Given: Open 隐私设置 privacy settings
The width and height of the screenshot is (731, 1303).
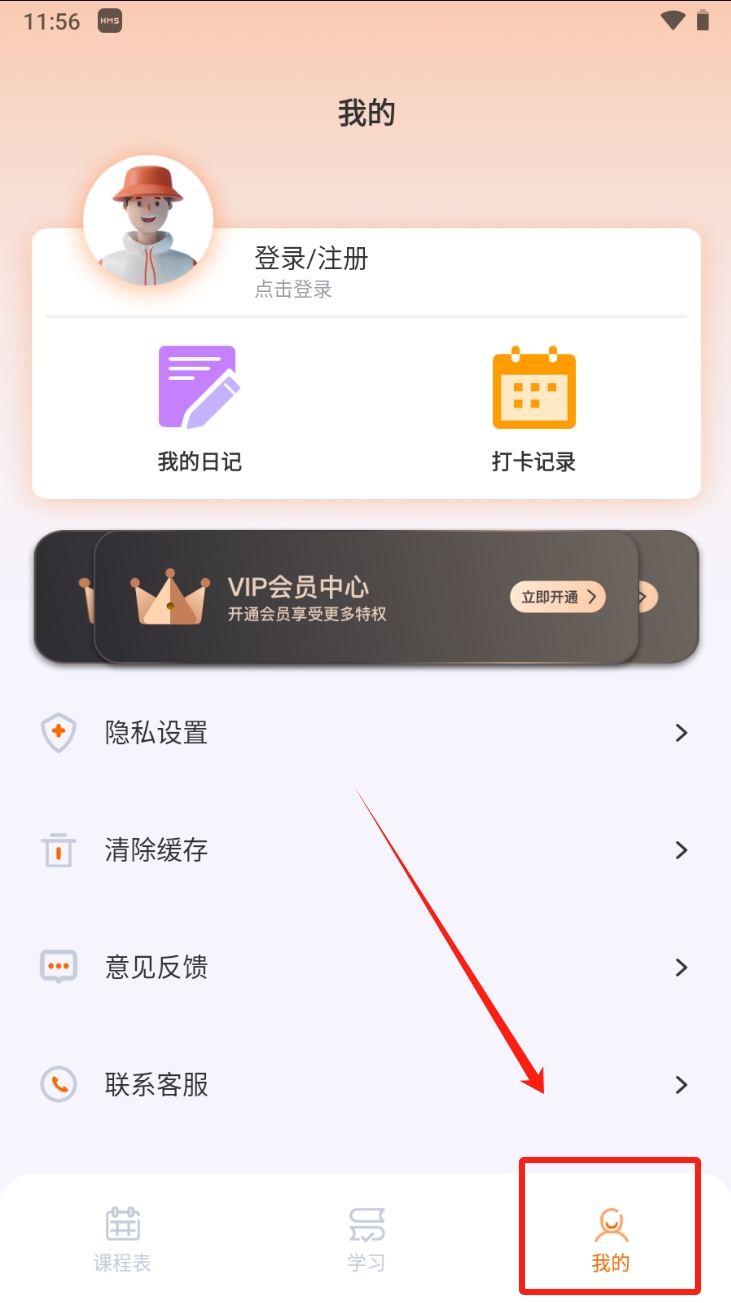Looking at the screenshot, I should coord(365,733).
